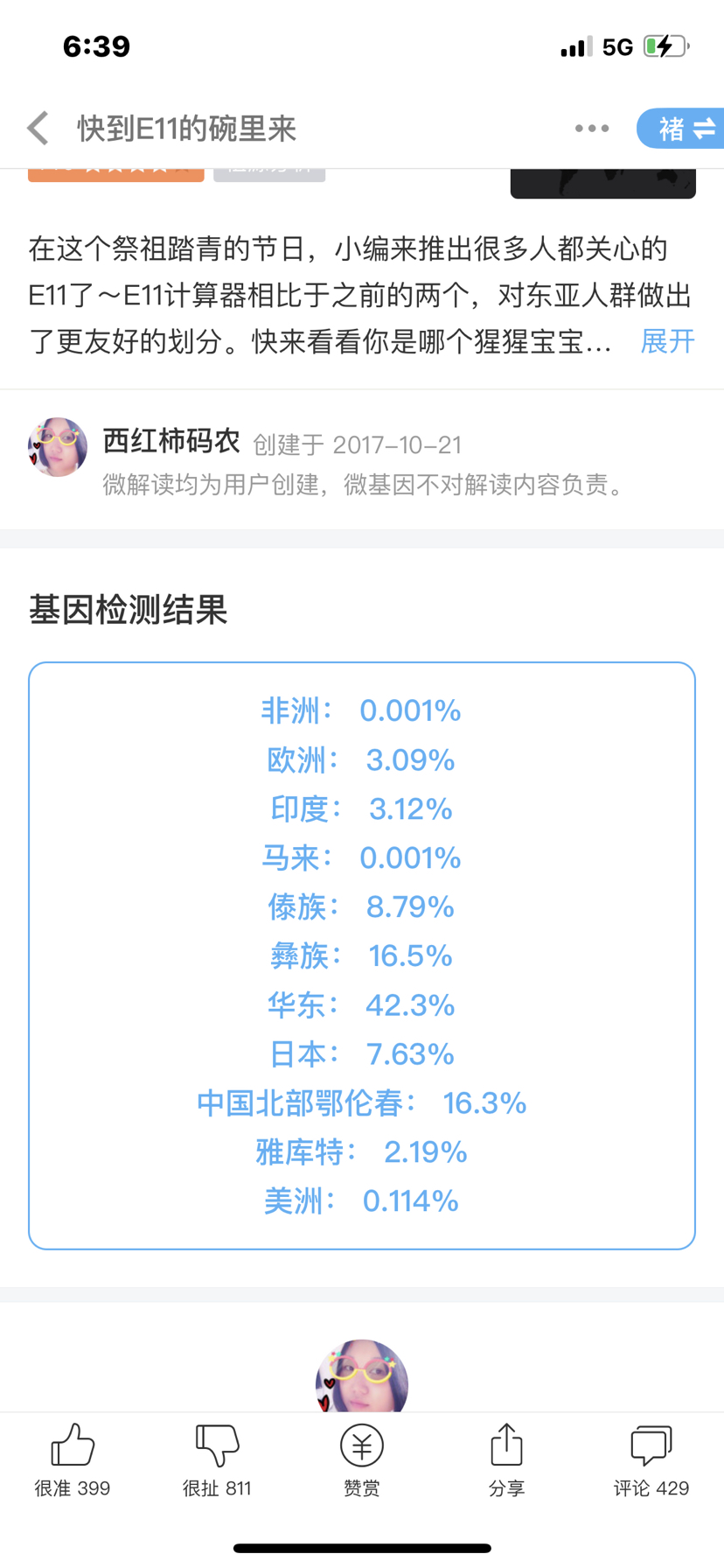Vote 很准 with thumbs up
The width and height of the screenshot is (724, 1568).
coord(73,1460)
